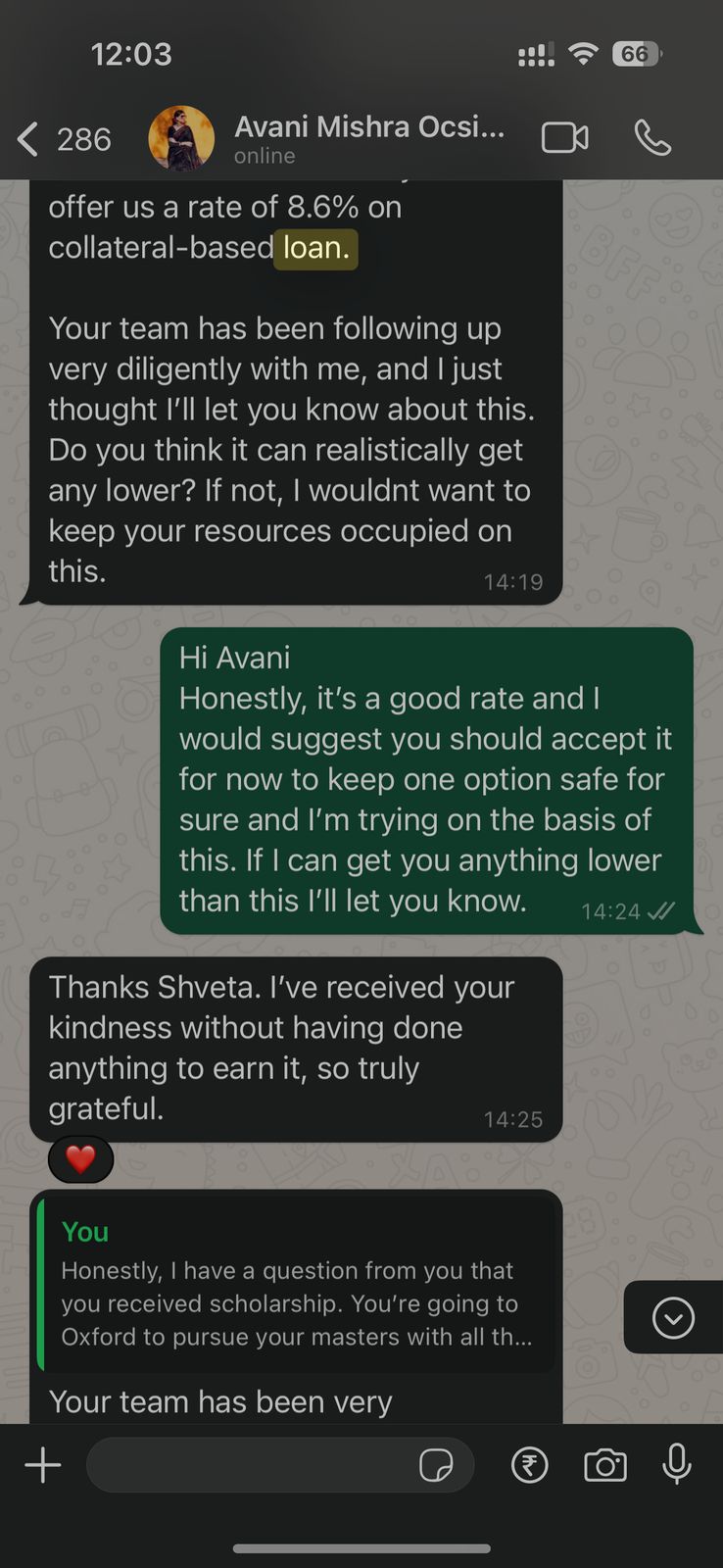Tap the double check marks on sent message
The height and width of the screenshot is (1568, 723).
tap(659, 910)
